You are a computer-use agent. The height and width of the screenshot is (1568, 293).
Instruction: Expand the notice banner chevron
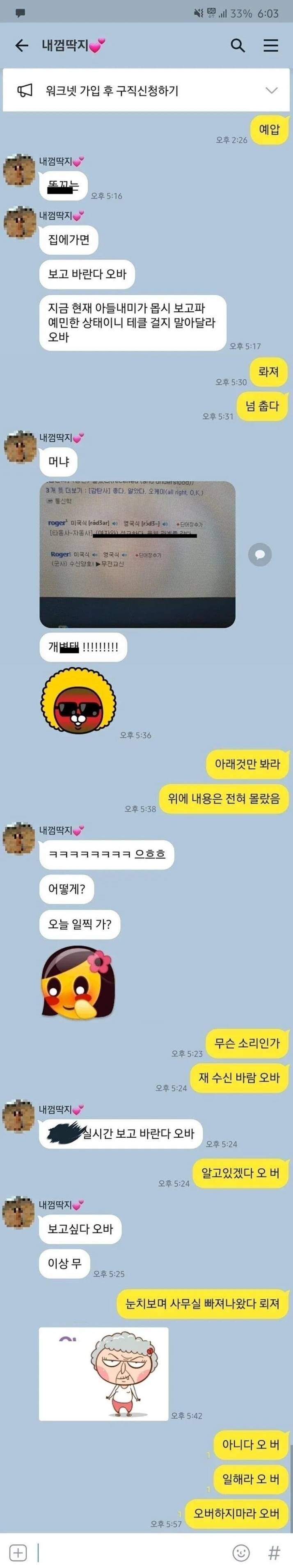[x=271, y=91]
